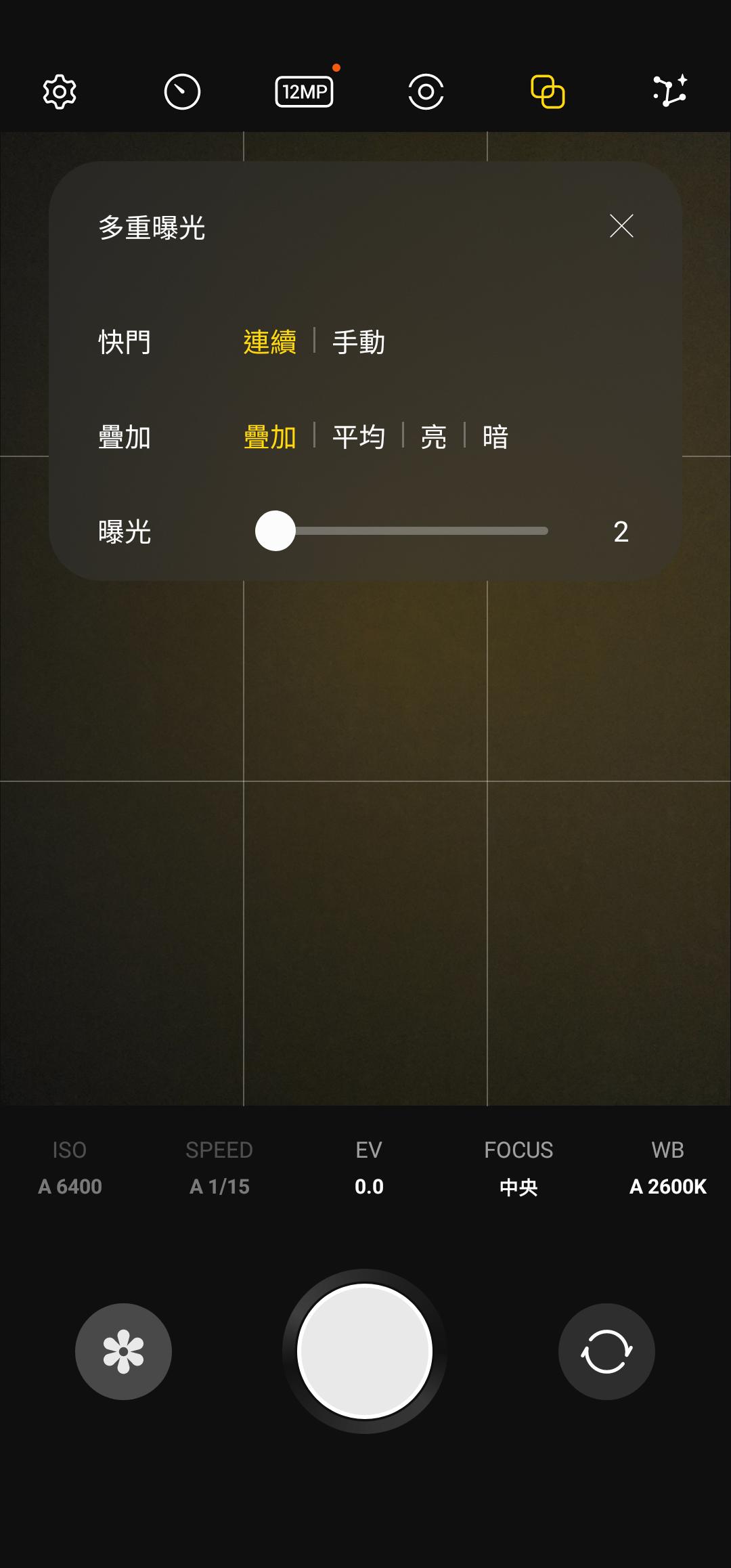Open camera settings gear
731x1568 pixels.
pos(60,91)
